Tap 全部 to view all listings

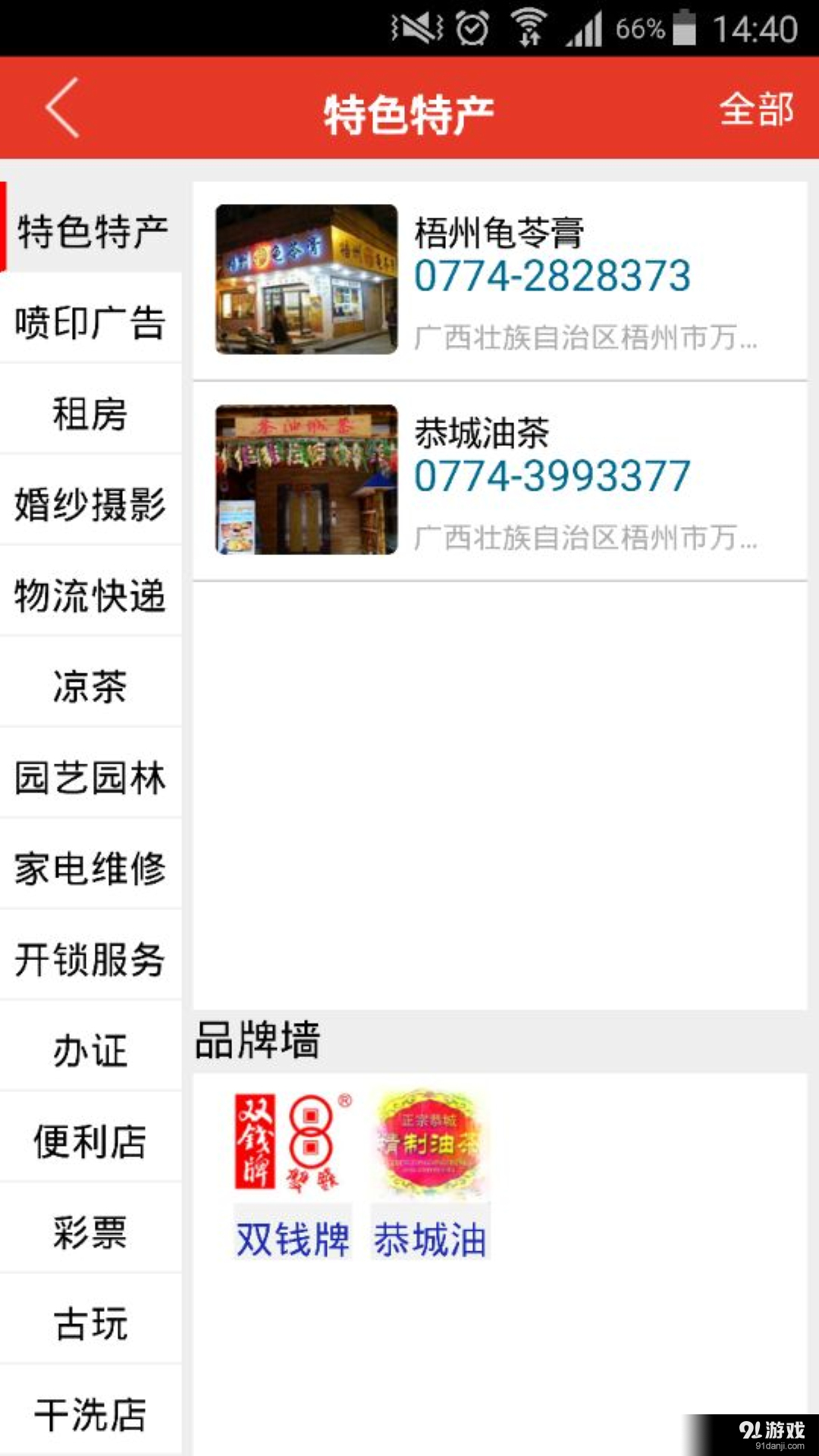(x=757, y=110)
